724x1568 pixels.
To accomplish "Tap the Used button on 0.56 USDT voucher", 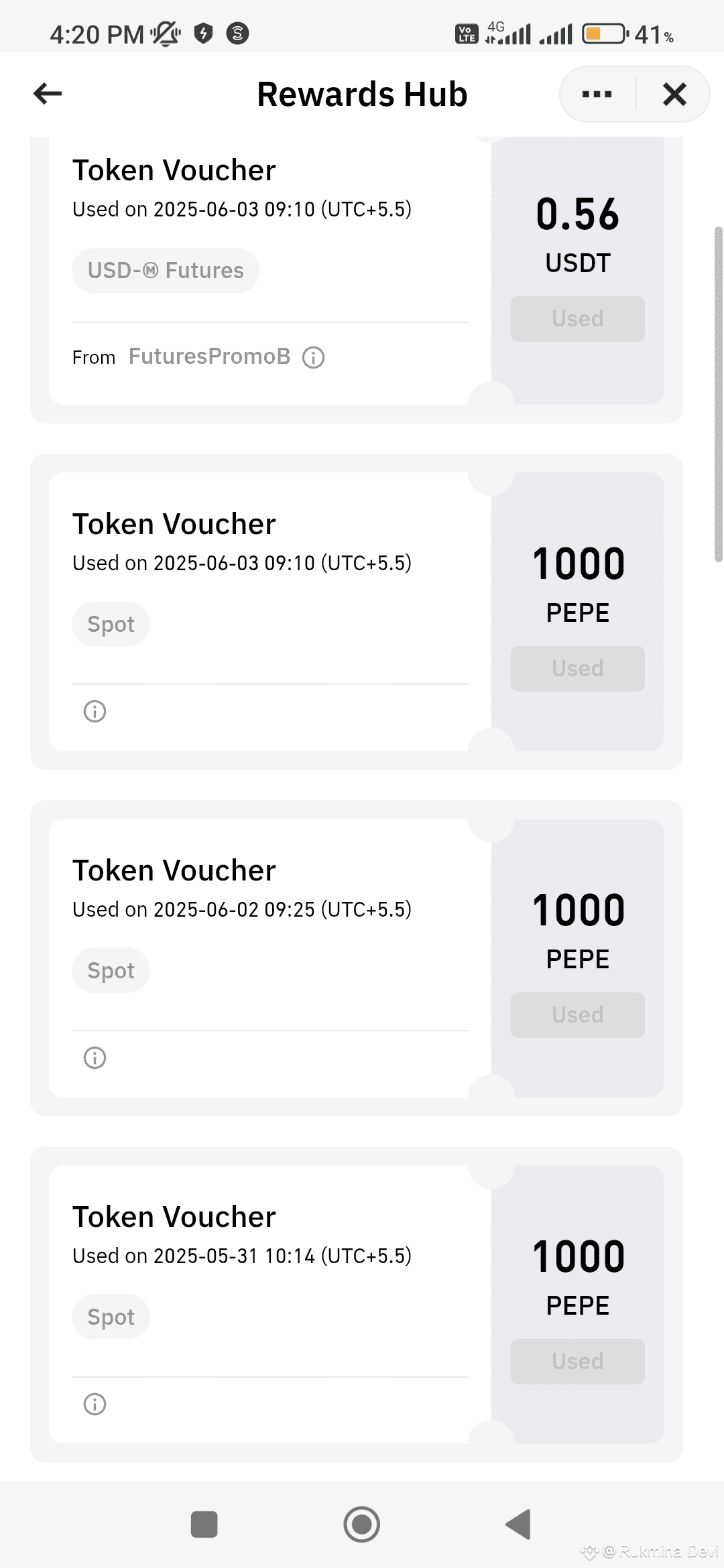I will [578, 319].
